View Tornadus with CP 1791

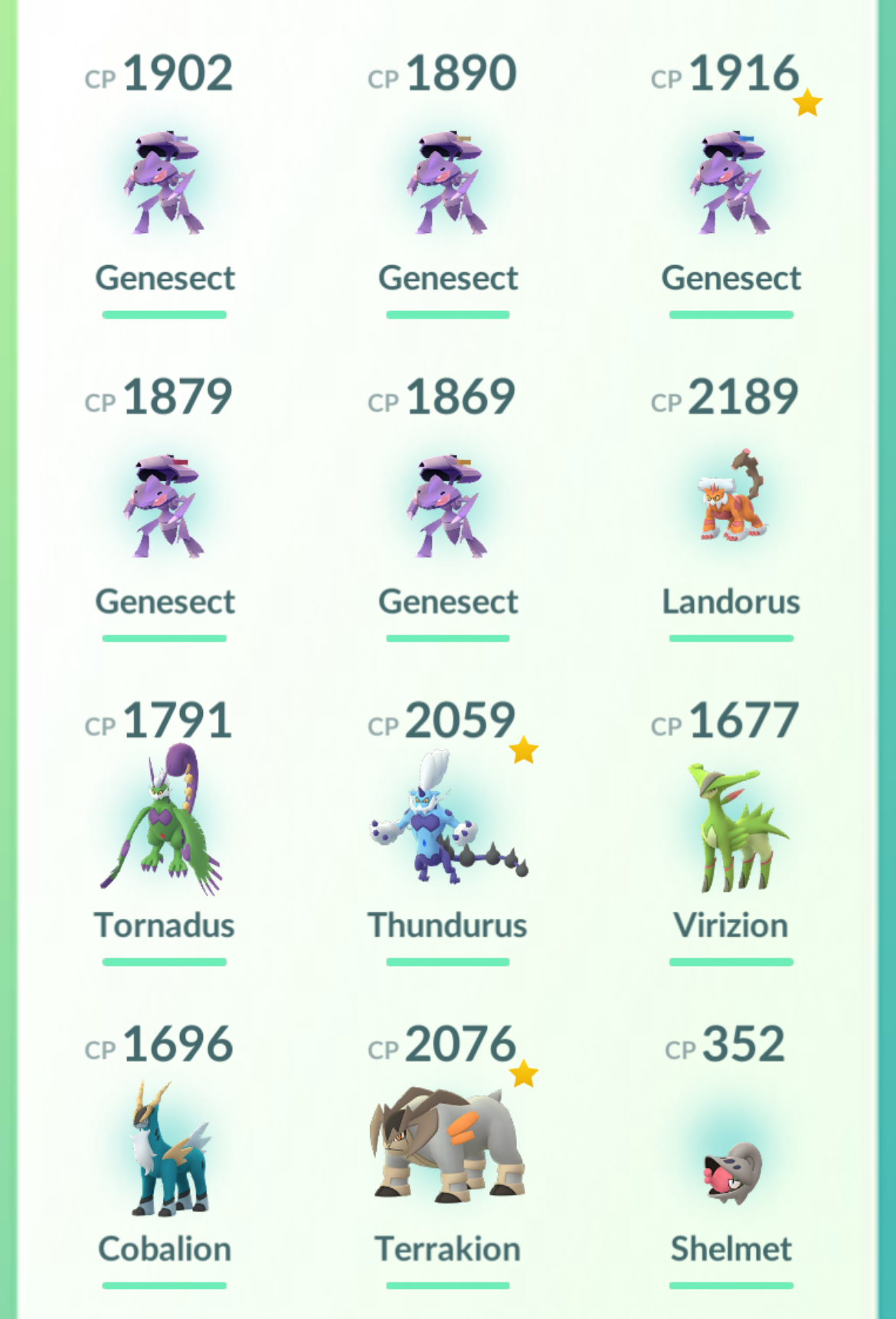click(x=164, y=823)
